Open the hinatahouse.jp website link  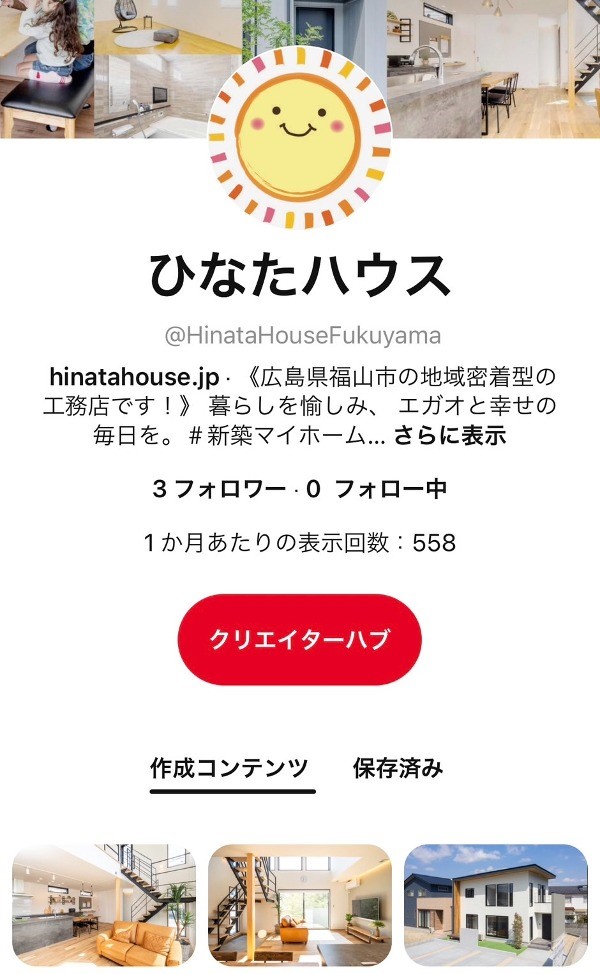tap(134, 376)
